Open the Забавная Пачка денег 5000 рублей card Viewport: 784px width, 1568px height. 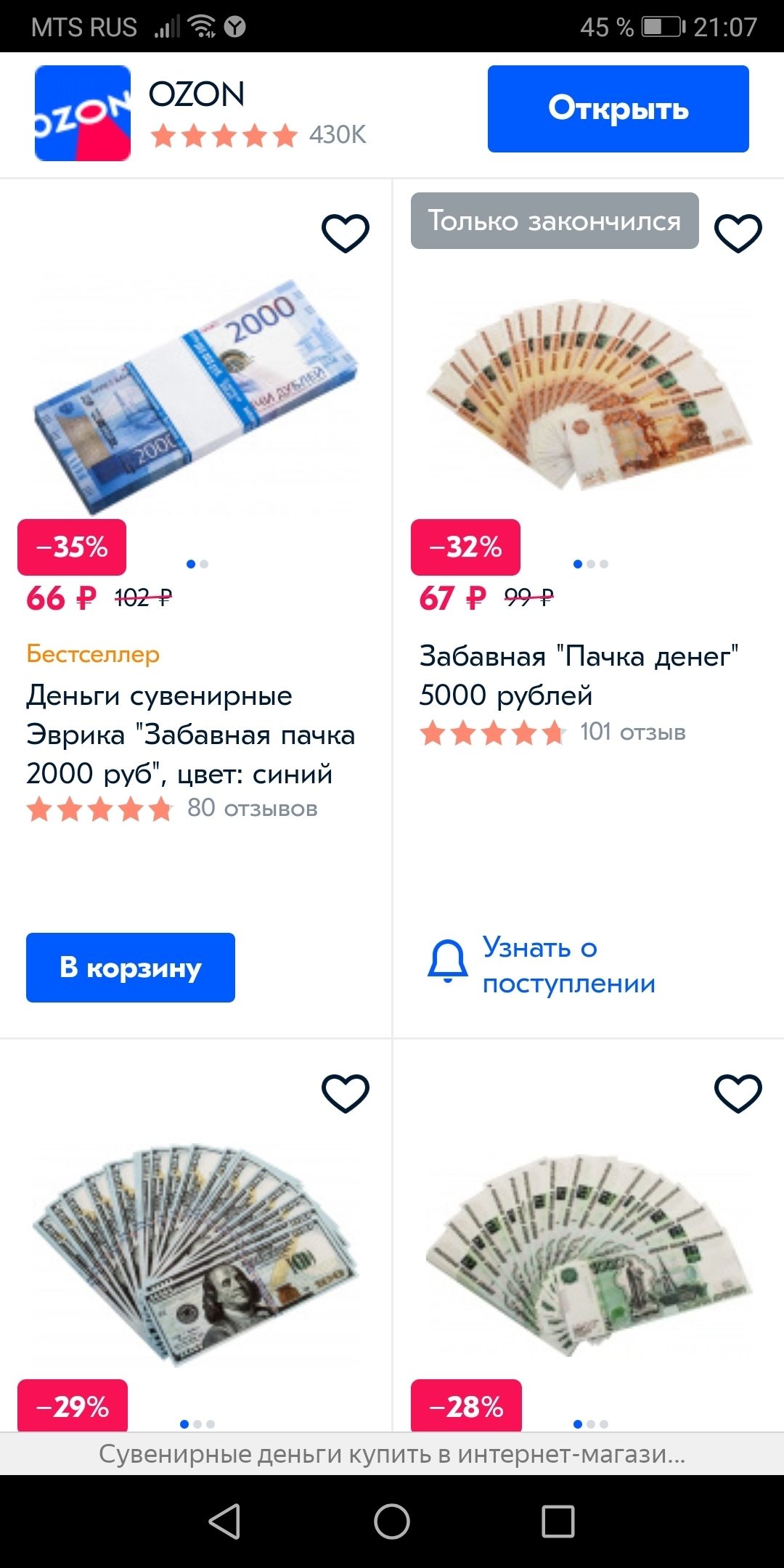coord(578,675)
